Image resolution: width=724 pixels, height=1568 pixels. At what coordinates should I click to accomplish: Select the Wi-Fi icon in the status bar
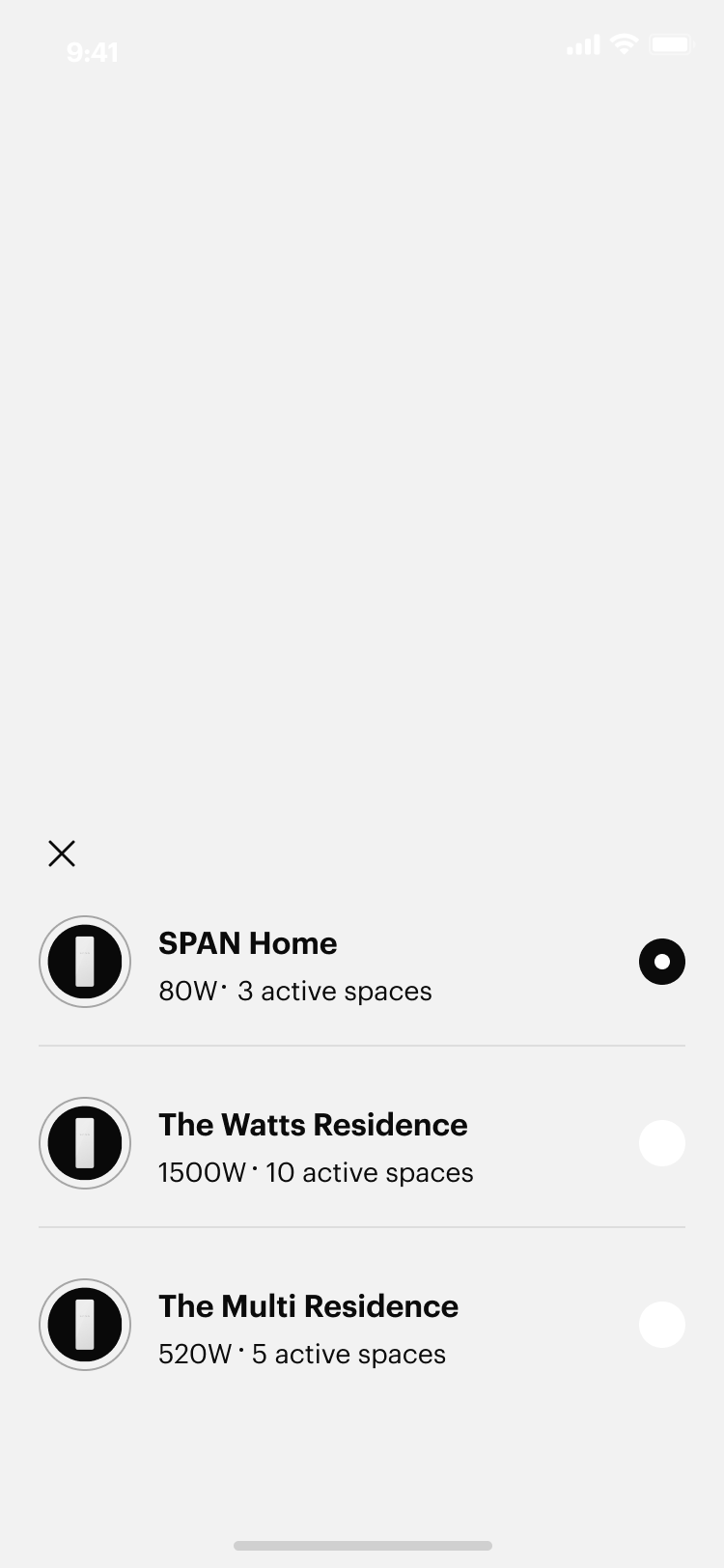click(625, 44)
